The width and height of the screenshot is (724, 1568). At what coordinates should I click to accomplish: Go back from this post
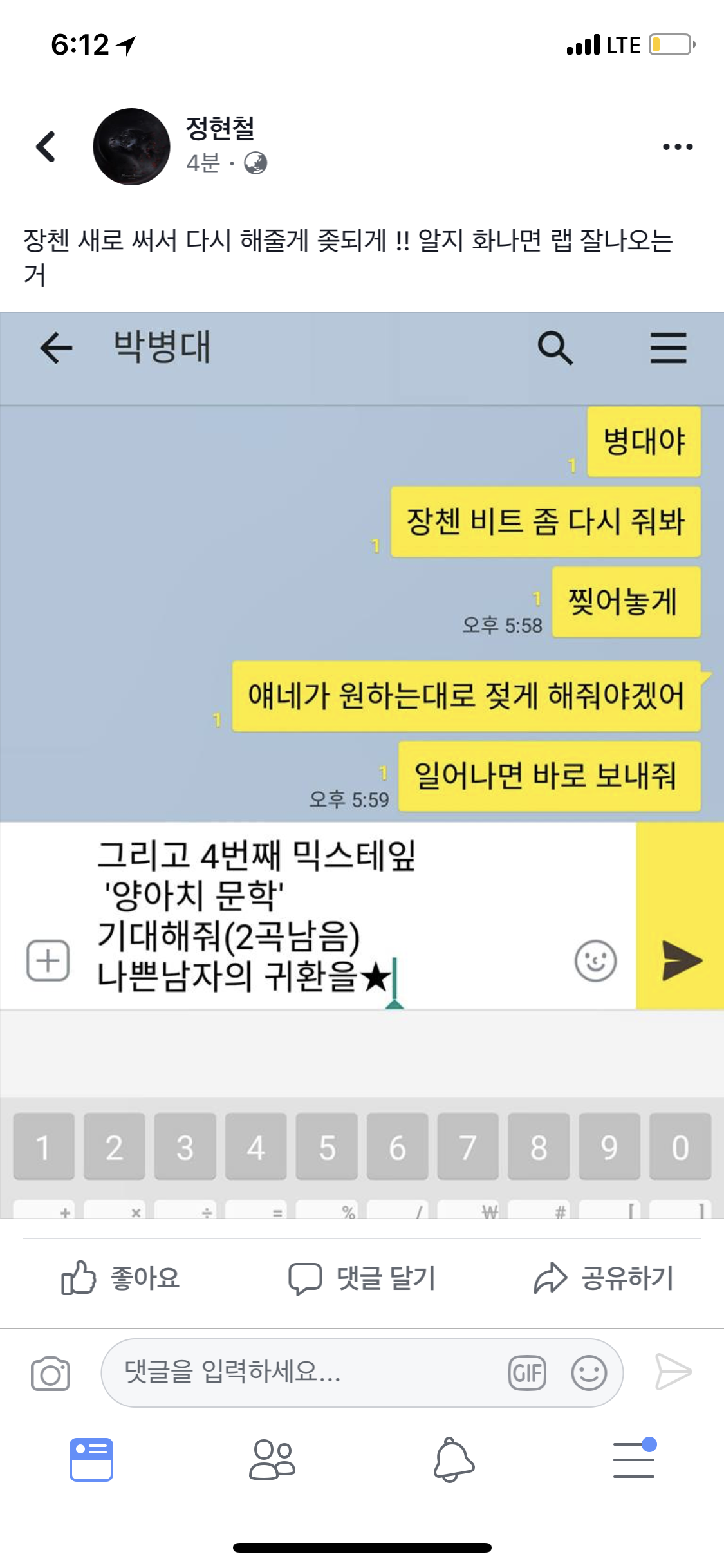(x=46, y=147)
